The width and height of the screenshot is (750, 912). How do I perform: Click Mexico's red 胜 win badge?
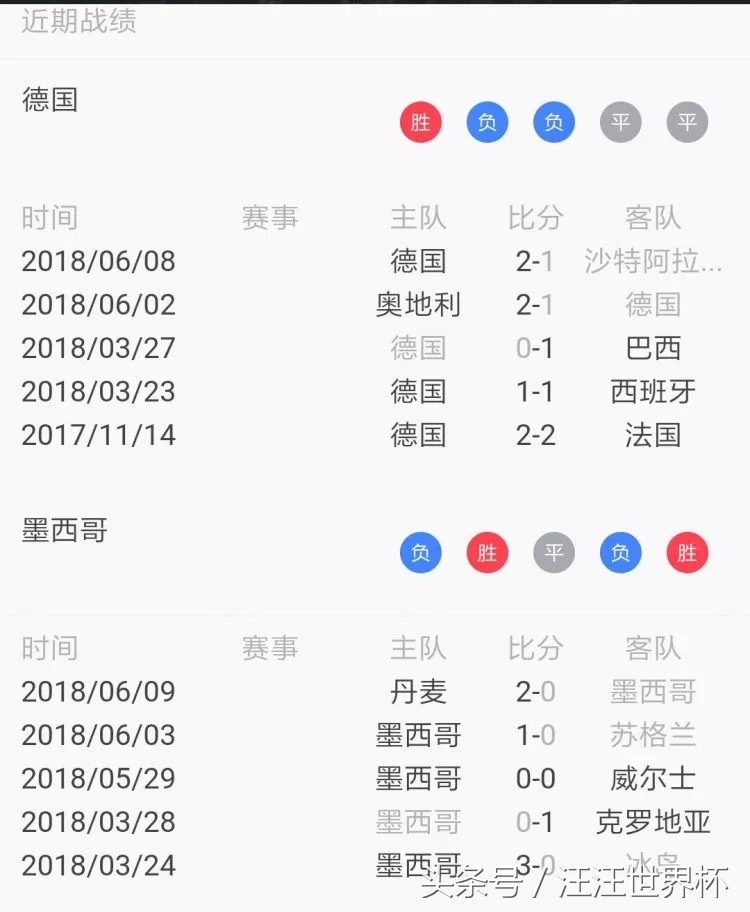pos(487,553)
